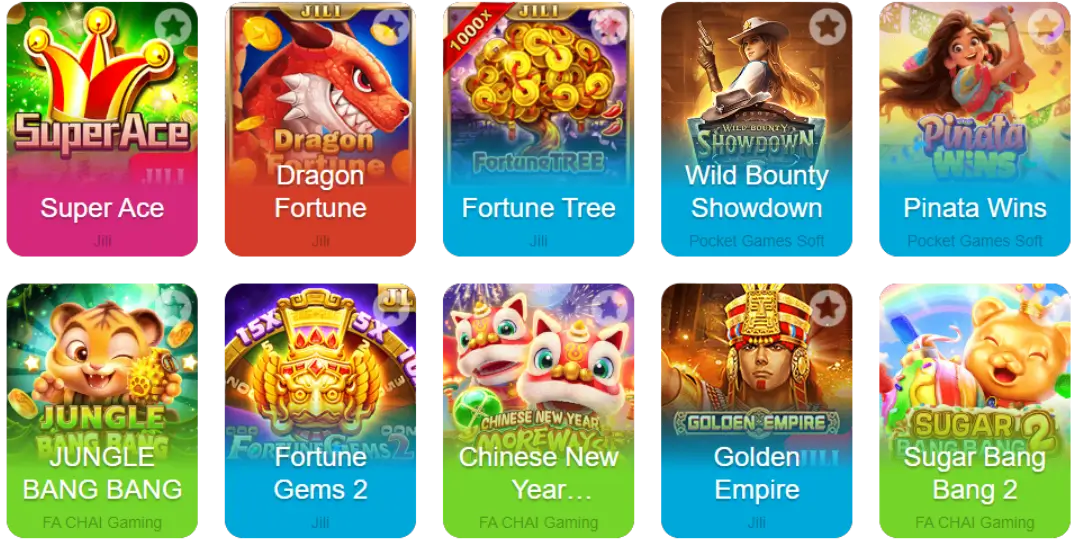Tap the star on the Dragon Fortune card

click(x=391, y=26)
